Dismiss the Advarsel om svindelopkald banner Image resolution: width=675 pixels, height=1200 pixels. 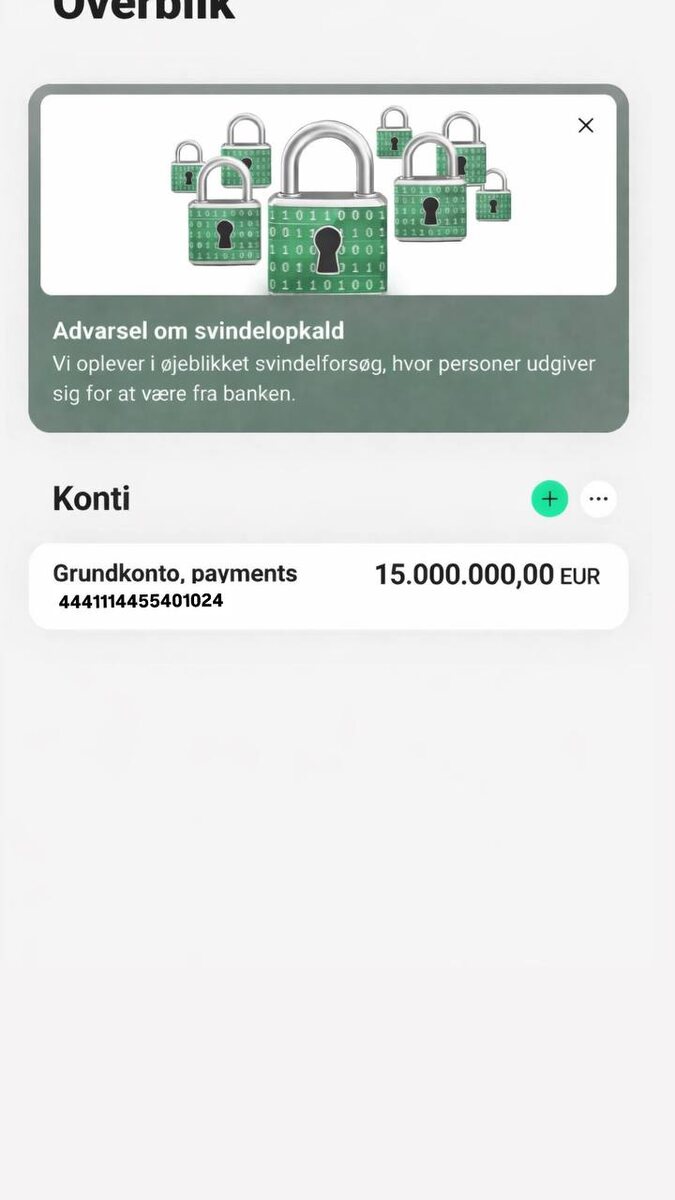586,125
